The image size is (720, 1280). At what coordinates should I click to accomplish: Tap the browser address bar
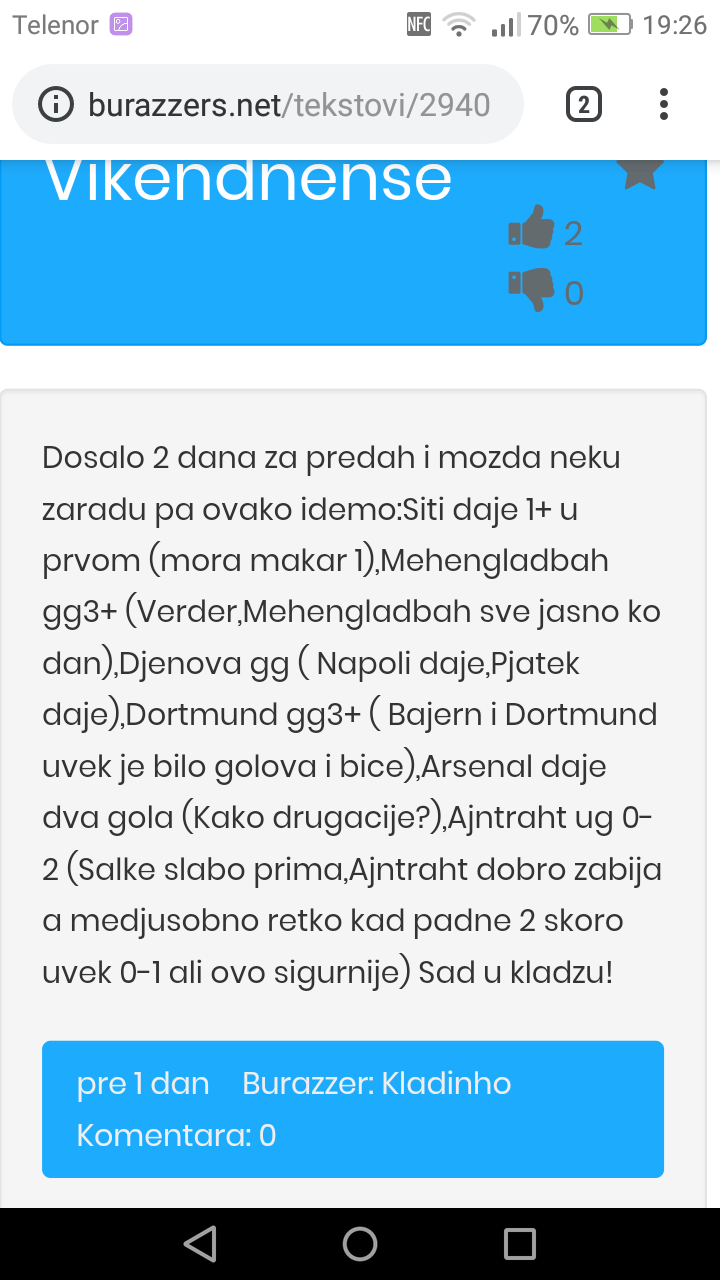[x=268, y=104]
